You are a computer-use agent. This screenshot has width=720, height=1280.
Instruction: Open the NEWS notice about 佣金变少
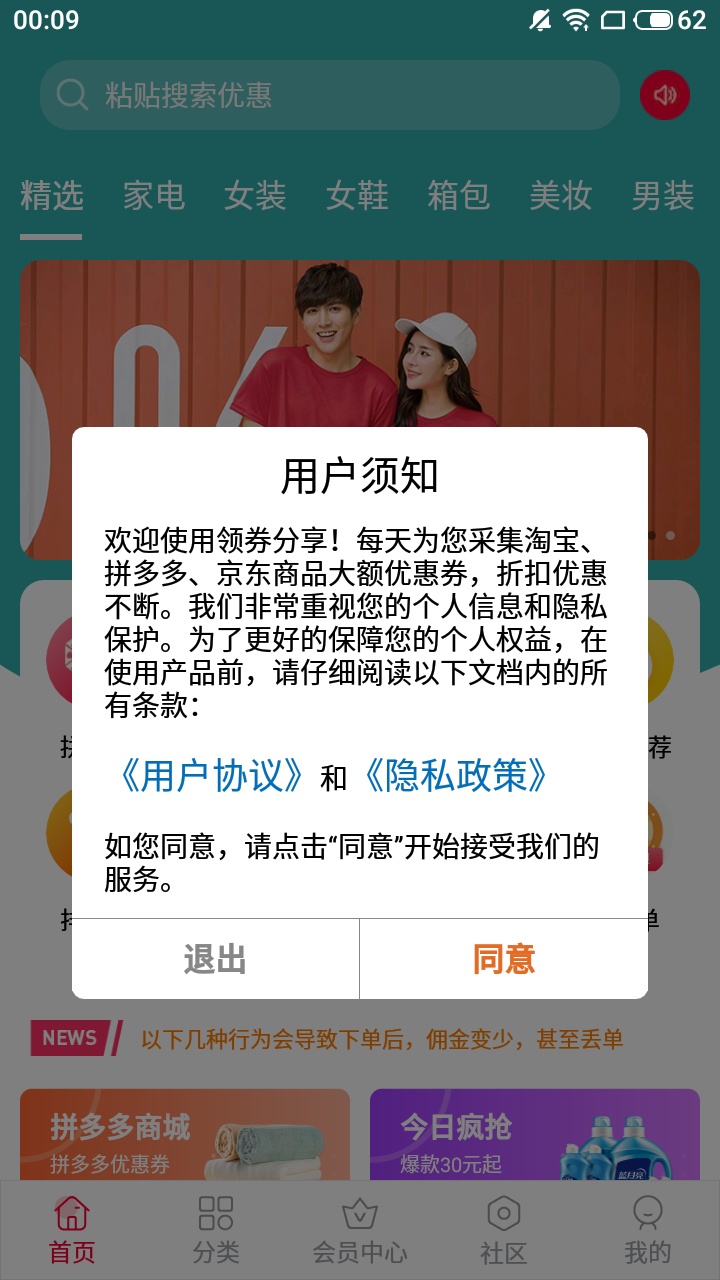380,1039
